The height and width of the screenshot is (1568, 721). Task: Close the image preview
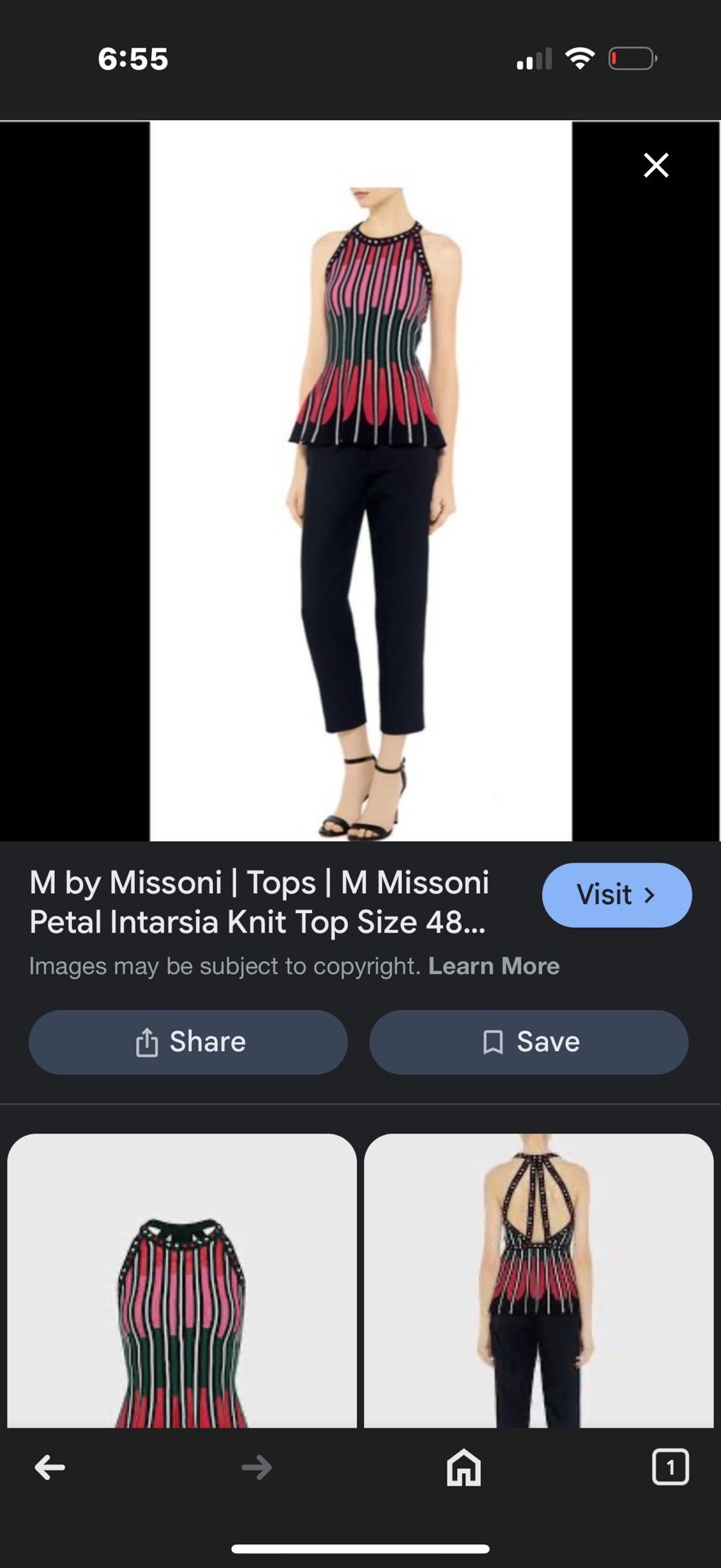(x=656, y=166)
